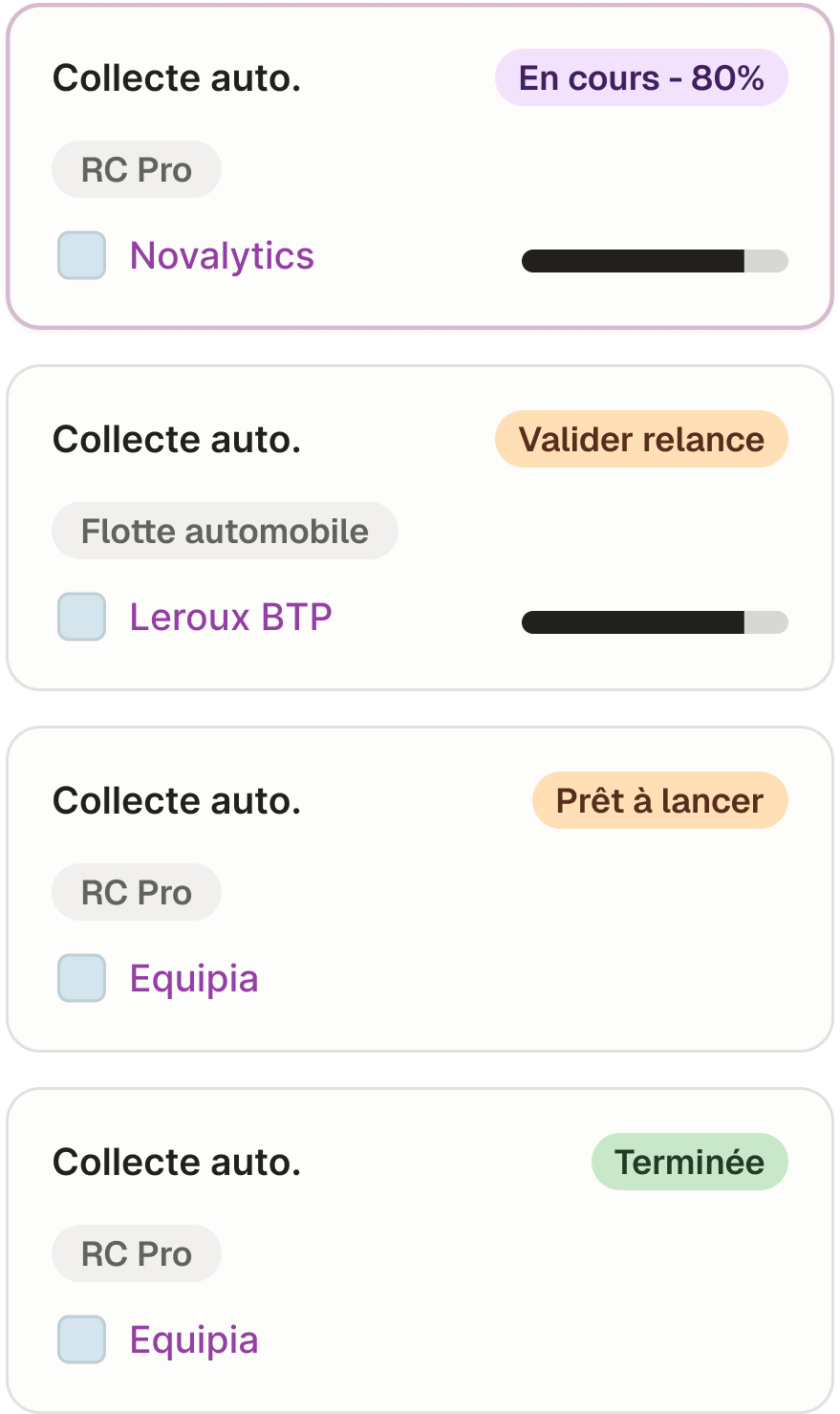
Task: Tap the Prêt à lancer badge
Action: click(659, 801)
